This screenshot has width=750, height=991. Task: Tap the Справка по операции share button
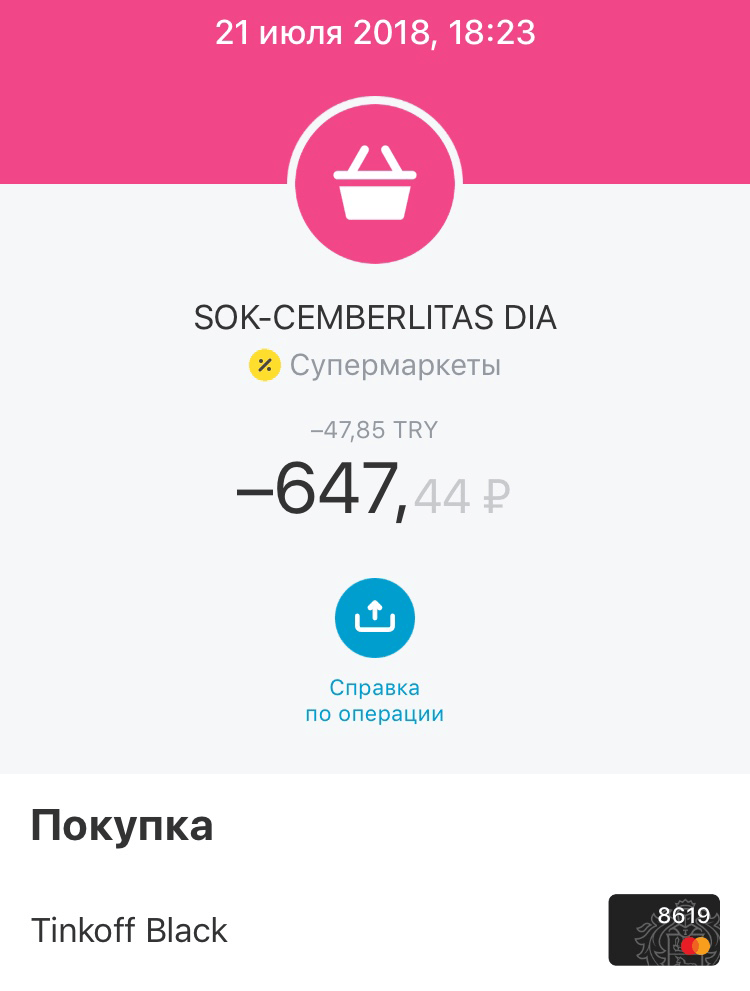coord(374,619)
